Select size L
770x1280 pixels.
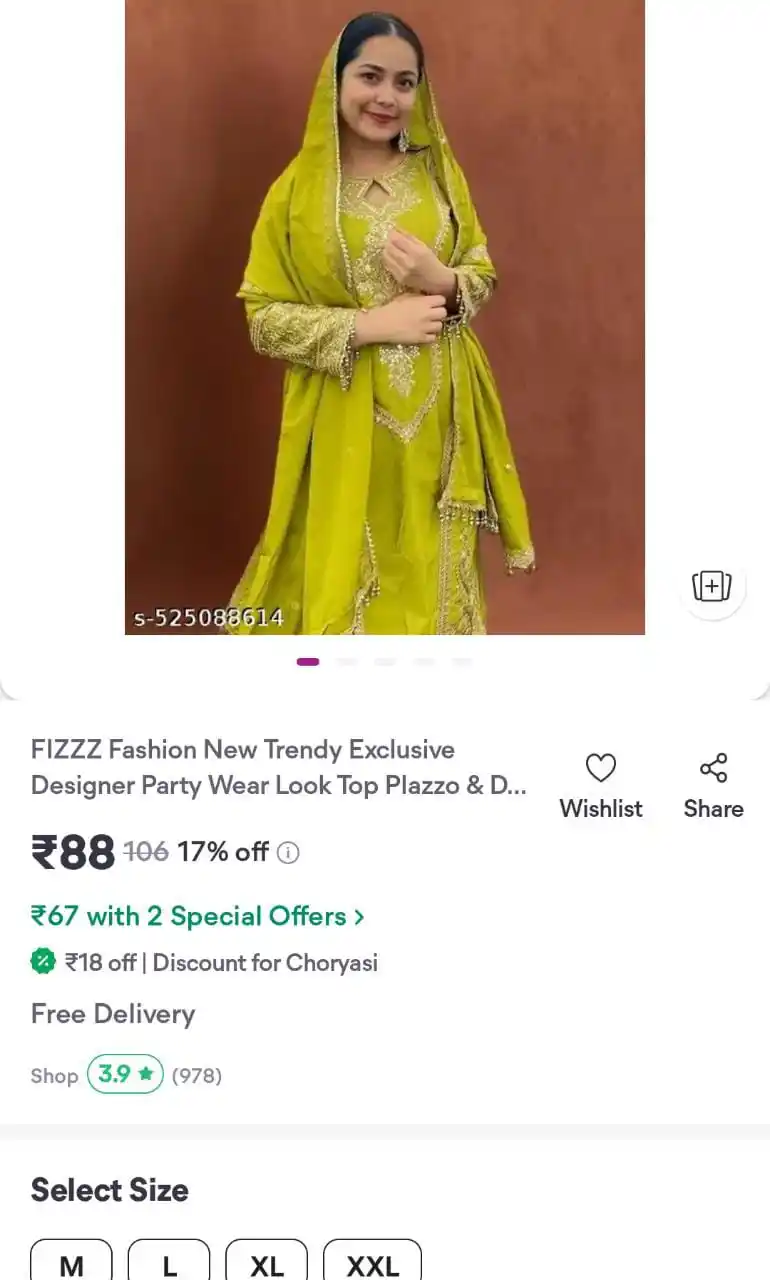[x=169, y=1264]
